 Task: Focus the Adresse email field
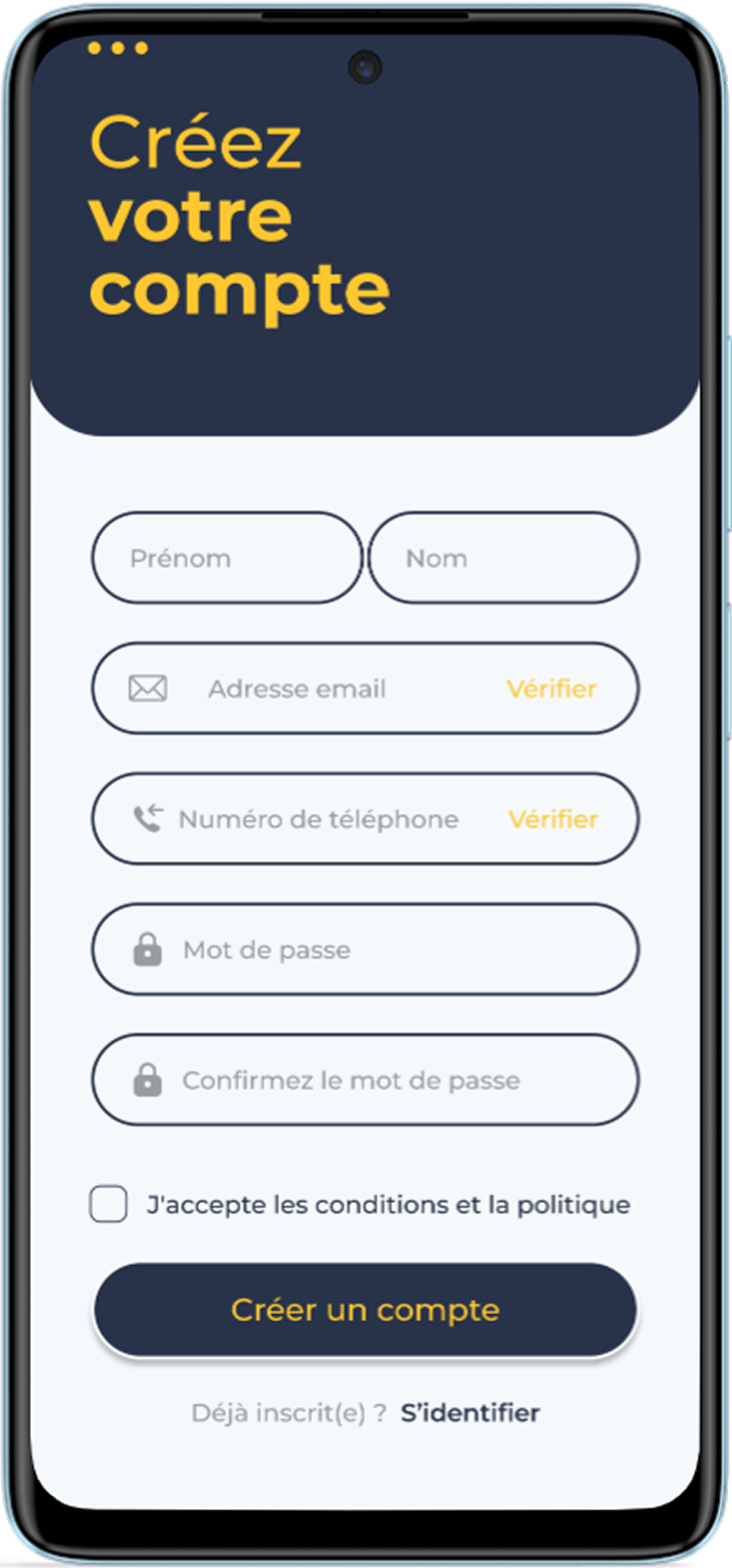click(x=365, y=688)
